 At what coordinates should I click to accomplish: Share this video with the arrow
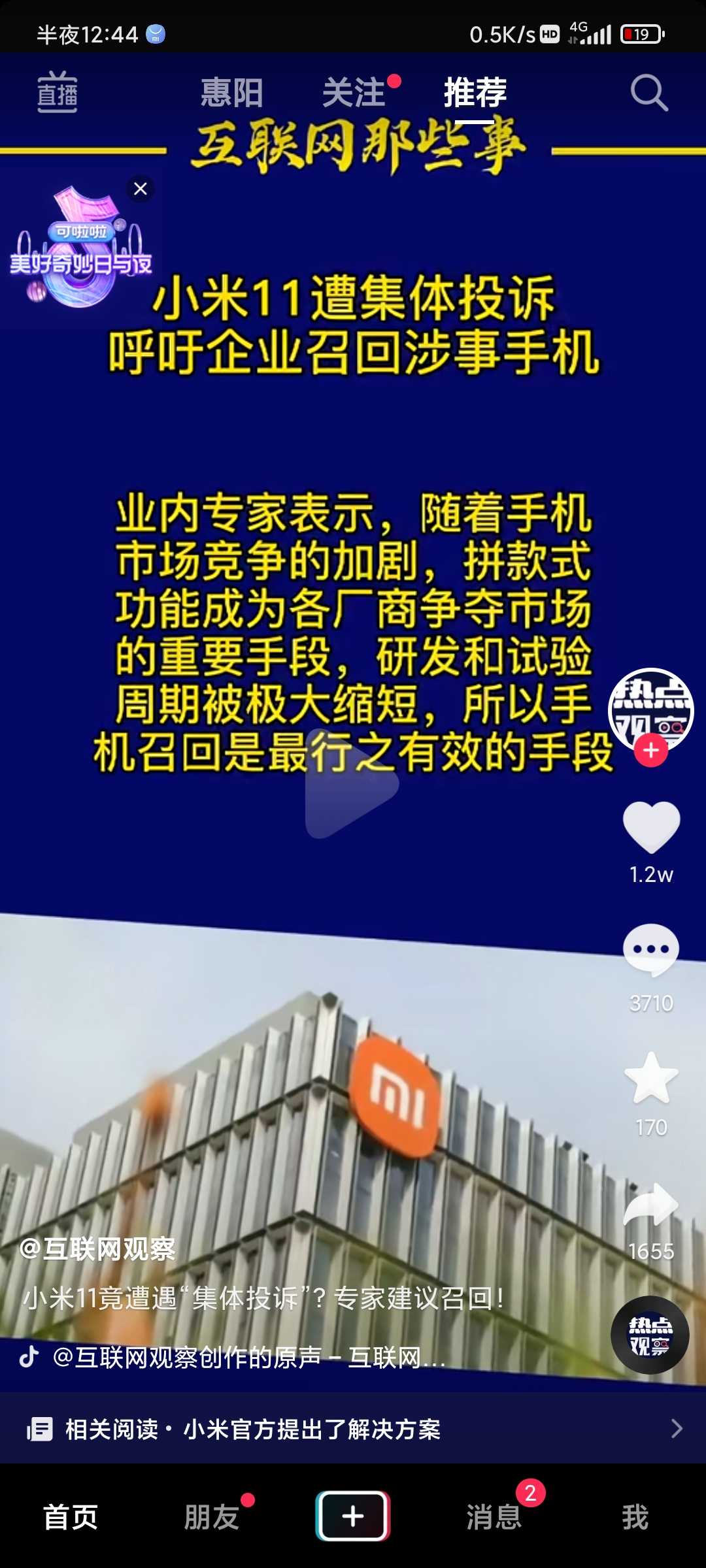tap(651, 1203)
